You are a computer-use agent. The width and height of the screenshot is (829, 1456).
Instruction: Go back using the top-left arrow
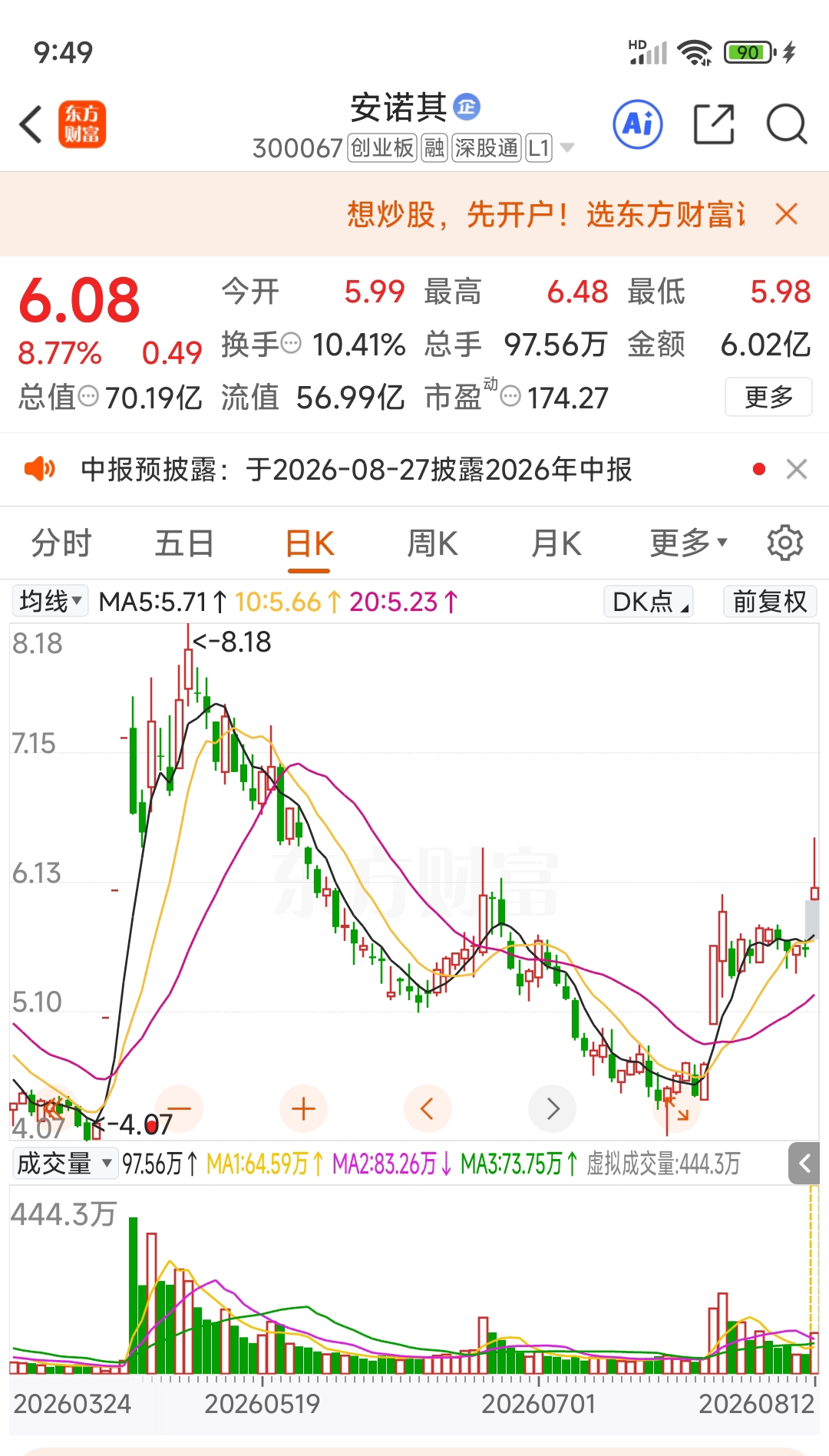click(31, 124)
